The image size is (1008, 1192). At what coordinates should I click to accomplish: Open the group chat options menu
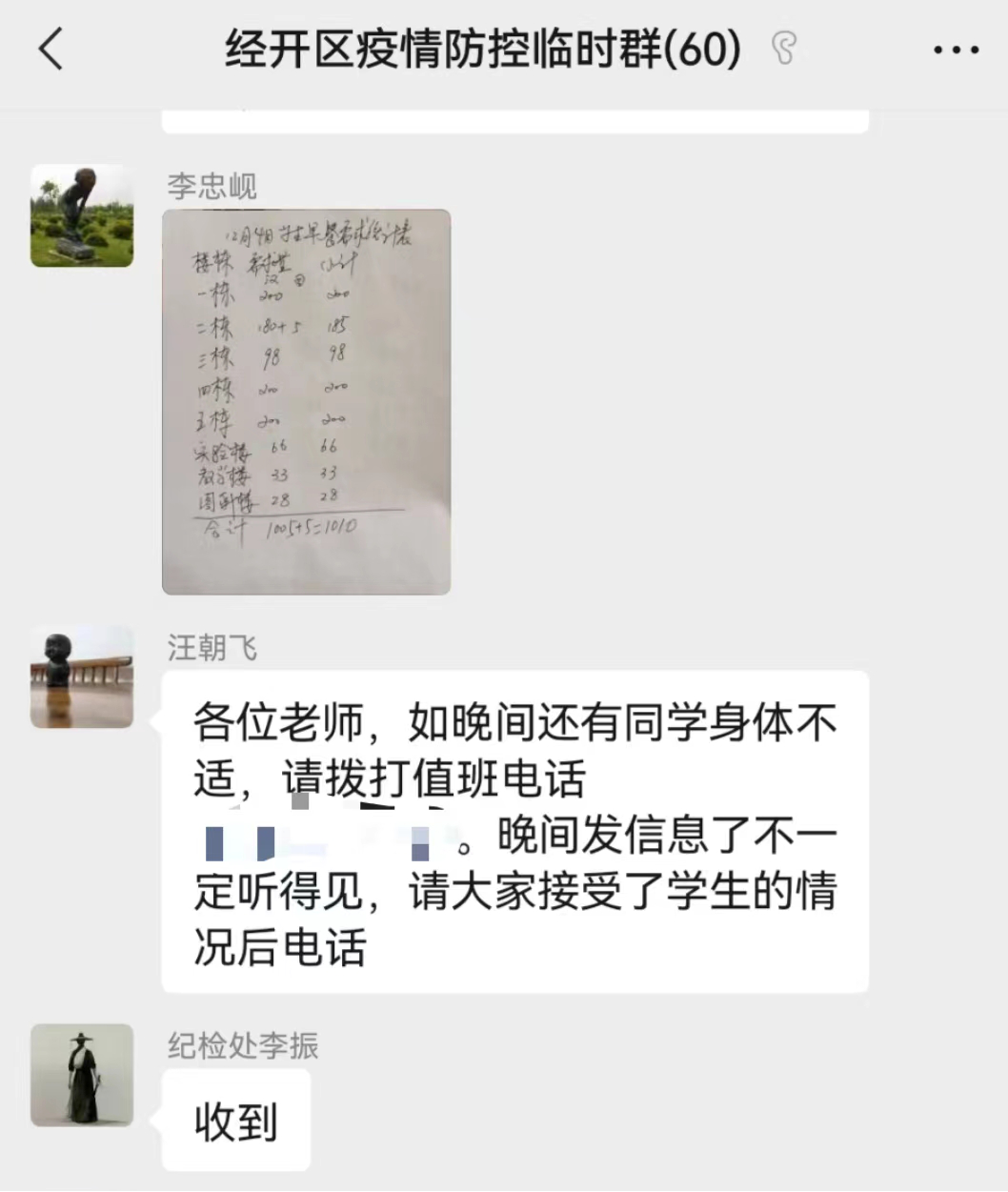pyautogui.click(x=956, y=50)
